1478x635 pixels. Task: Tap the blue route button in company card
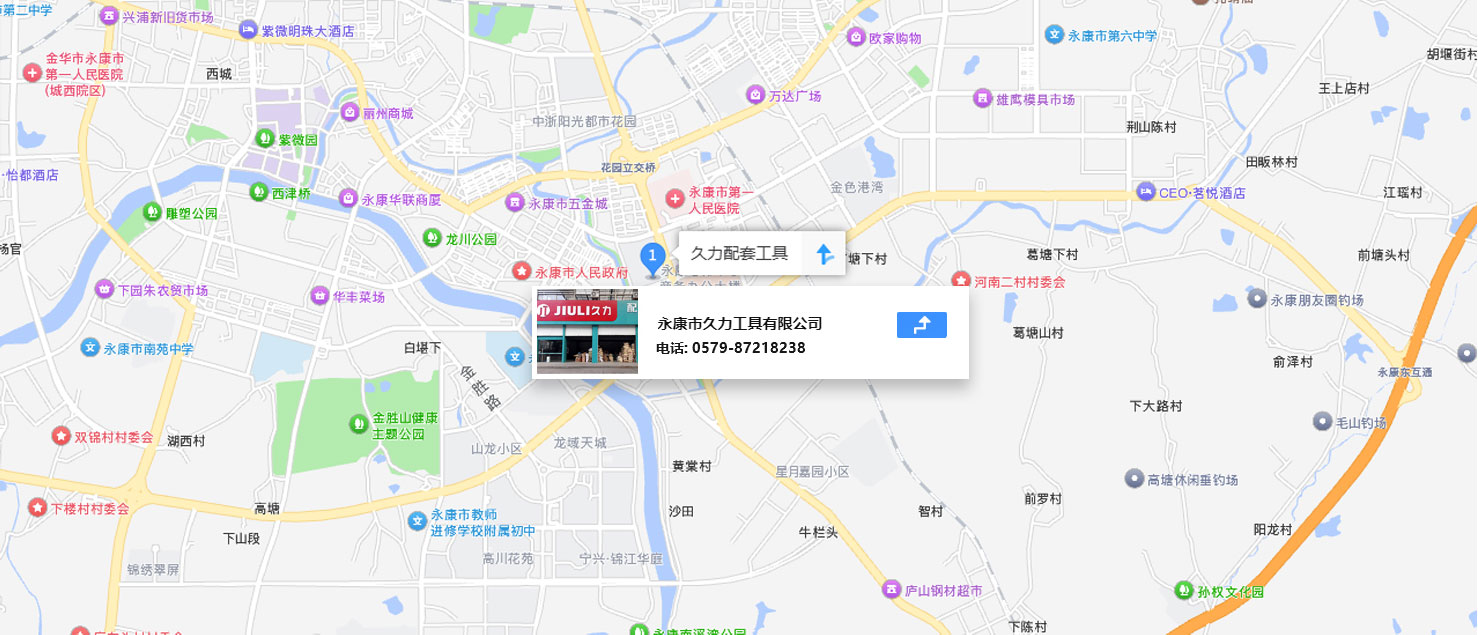coord(921,325)
